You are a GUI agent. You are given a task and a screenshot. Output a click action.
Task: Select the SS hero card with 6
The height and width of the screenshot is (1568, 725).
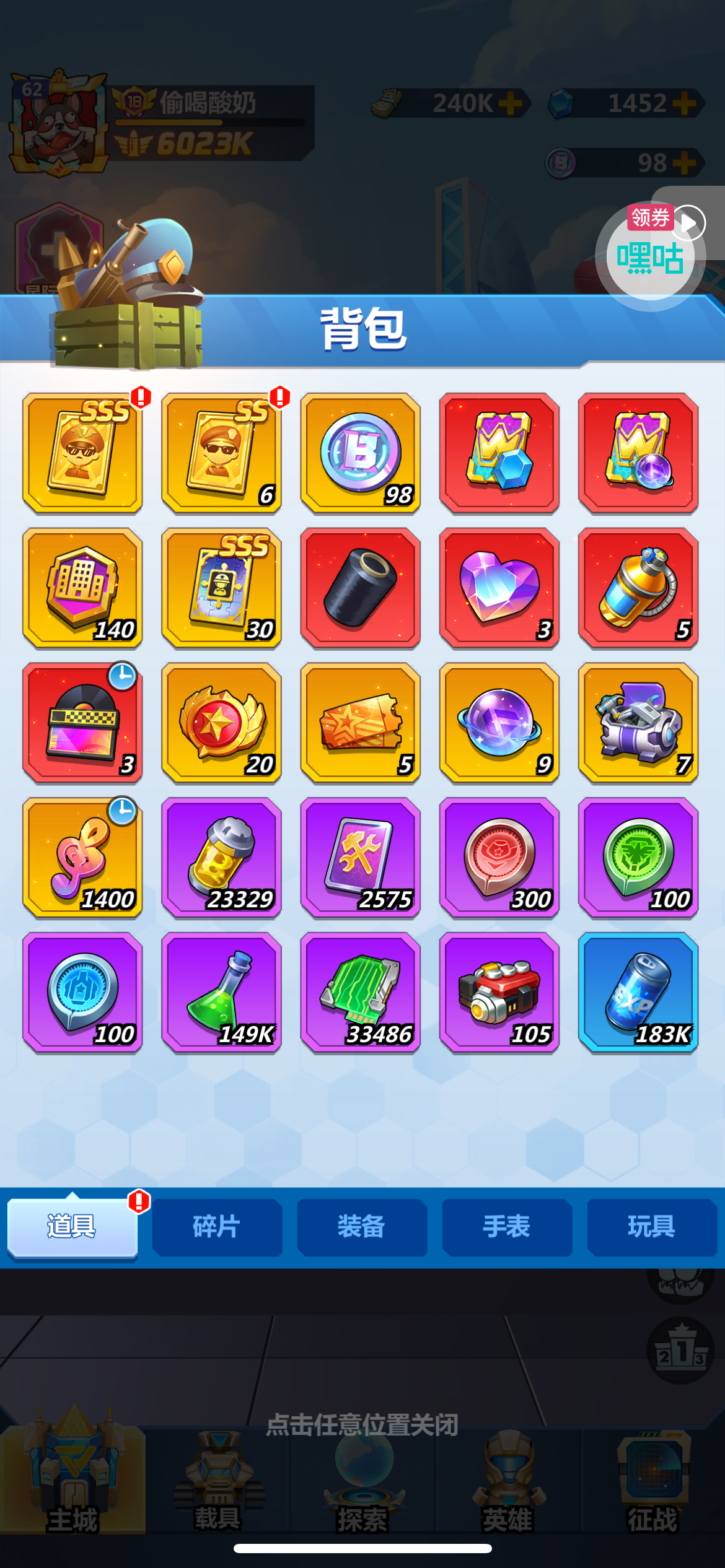coord(221,453)
